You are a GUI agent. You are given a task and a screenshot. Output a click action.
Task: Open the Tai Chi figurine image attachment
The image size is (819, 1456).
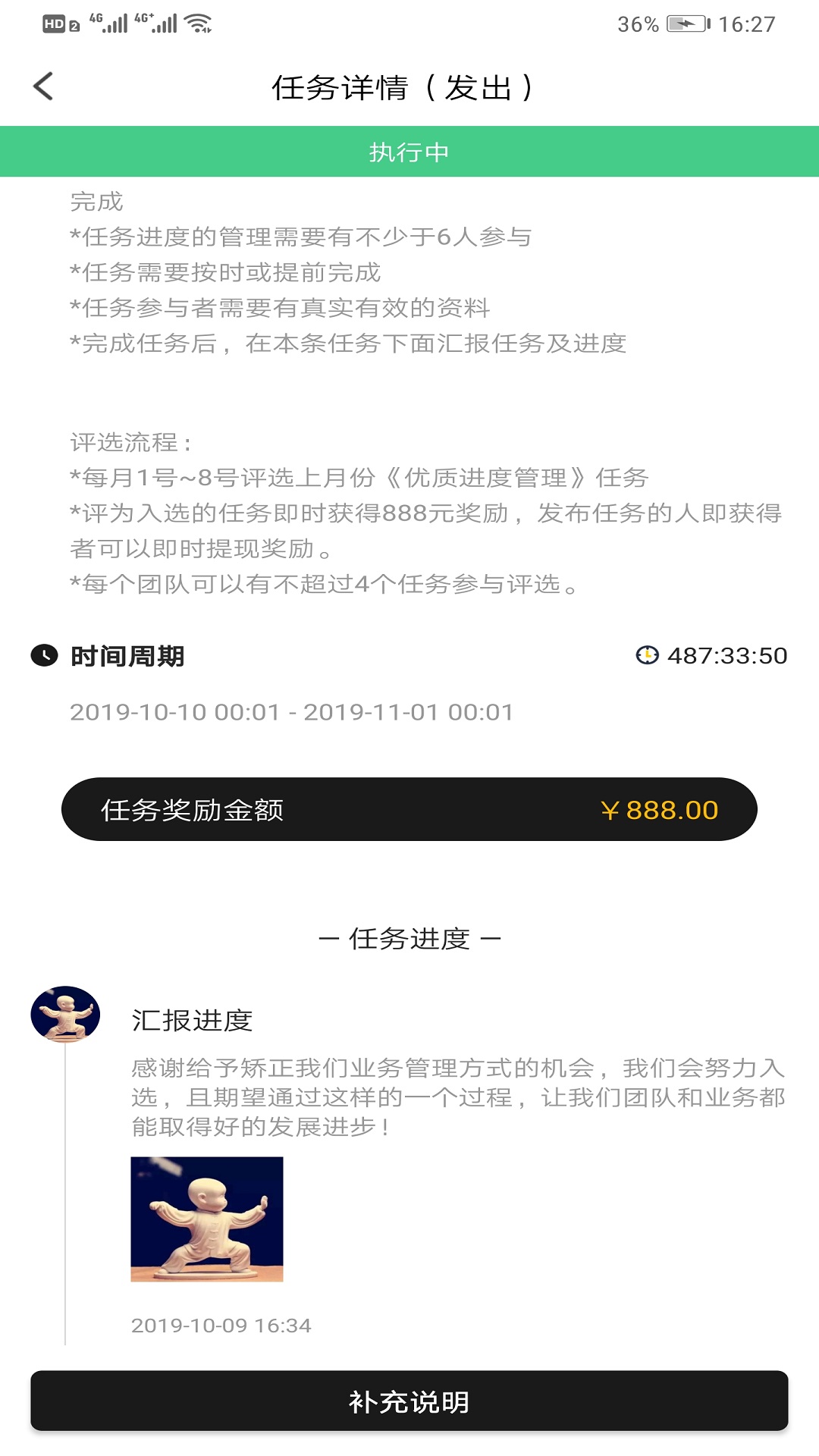click(x=207, y=1219)
